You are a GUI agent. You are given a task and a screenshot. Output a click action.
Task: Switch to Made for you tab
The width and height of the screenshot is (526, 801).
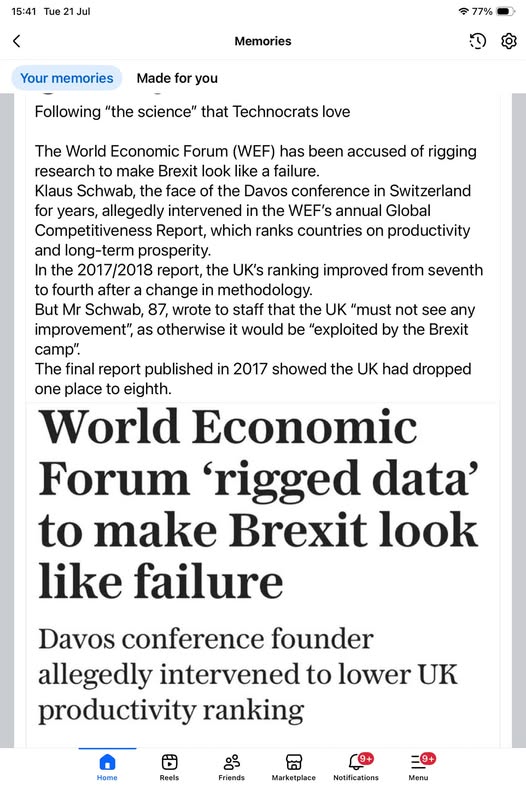coord(177,78)
